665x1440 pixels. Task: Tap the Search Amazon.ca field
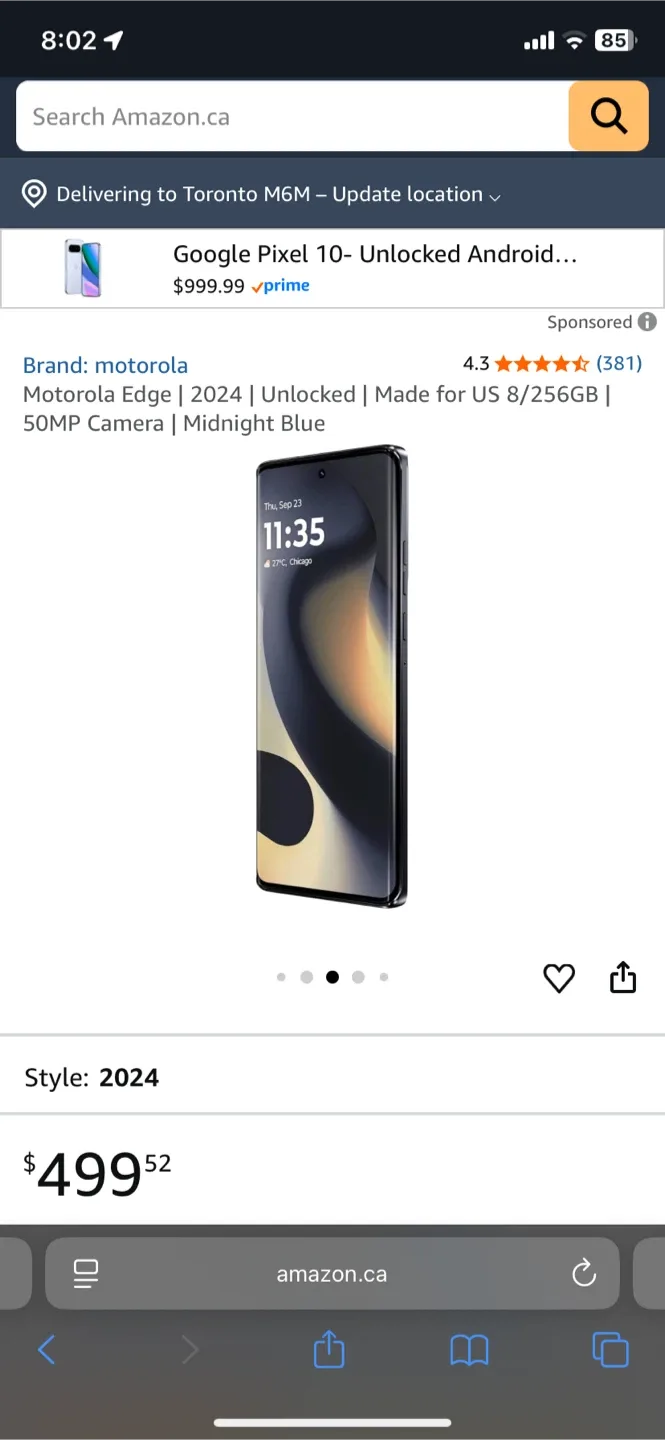coord(292,117)
